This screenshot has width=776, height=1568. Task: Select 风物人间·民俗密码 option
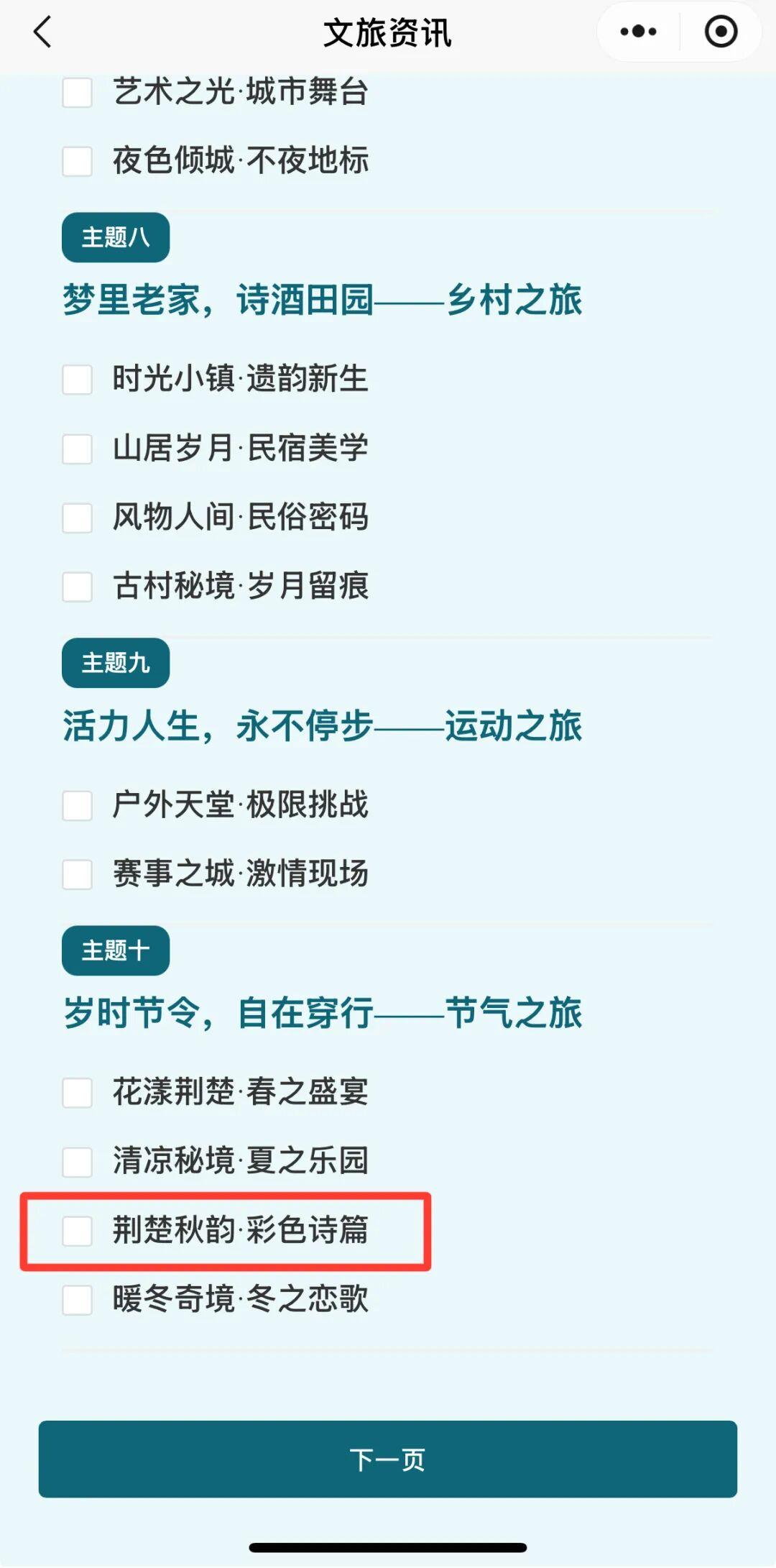(78, 518)
